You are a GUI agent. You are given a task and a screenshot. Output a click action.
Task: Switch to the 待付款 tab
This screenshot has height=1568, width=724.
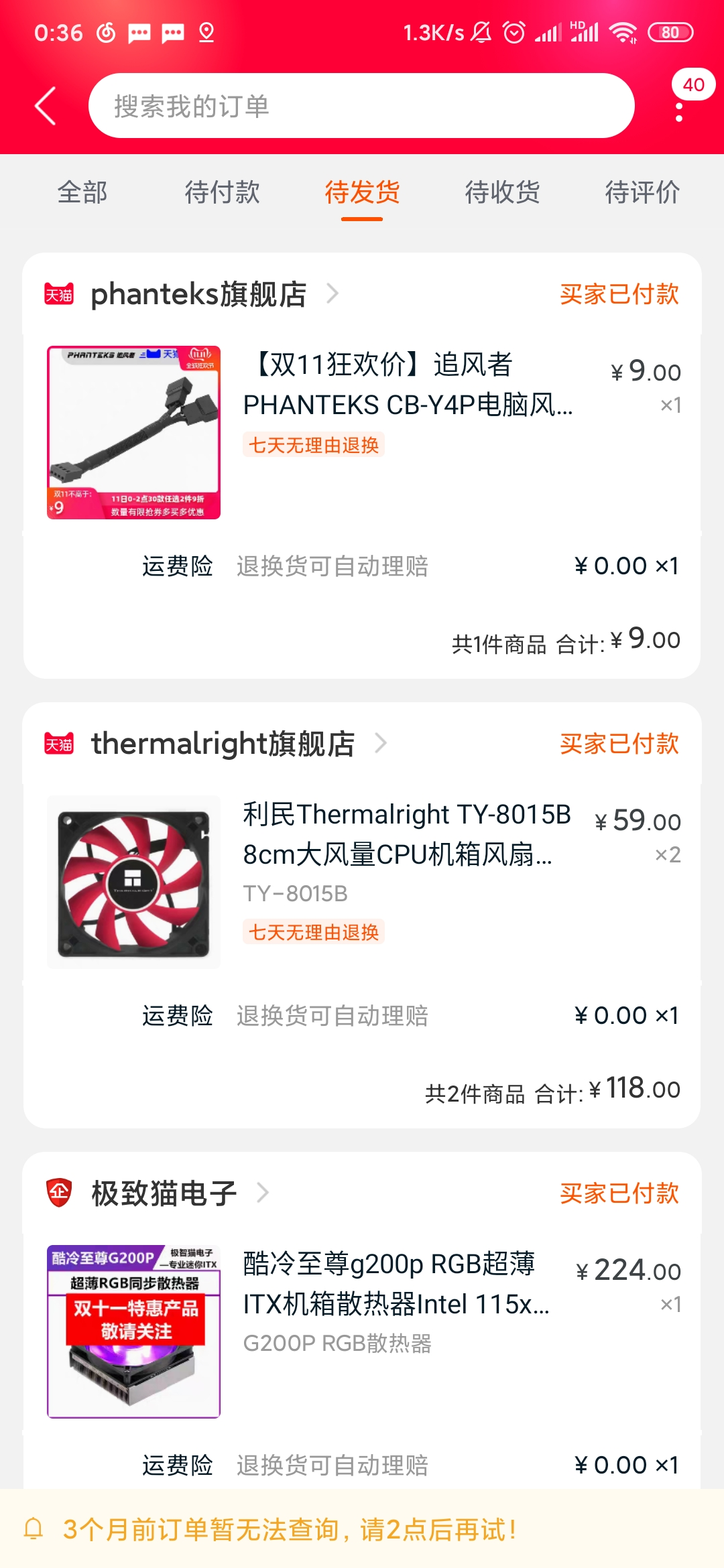click(222, 192)
